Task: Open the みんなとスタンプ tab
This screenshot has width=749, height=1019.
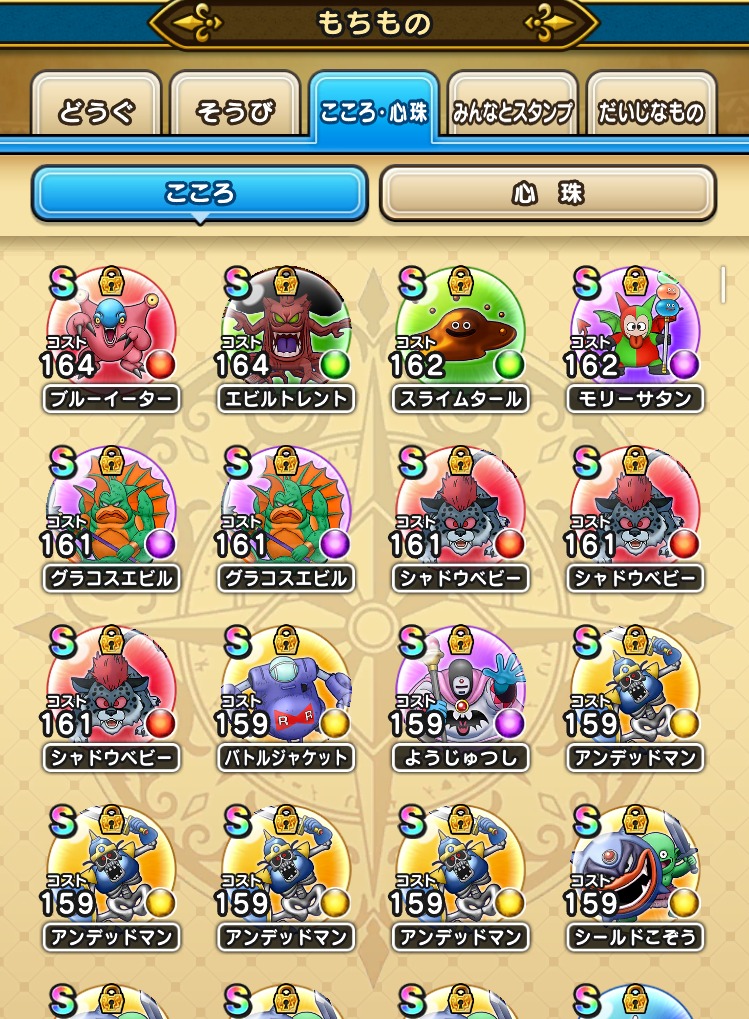Action: 512,110
